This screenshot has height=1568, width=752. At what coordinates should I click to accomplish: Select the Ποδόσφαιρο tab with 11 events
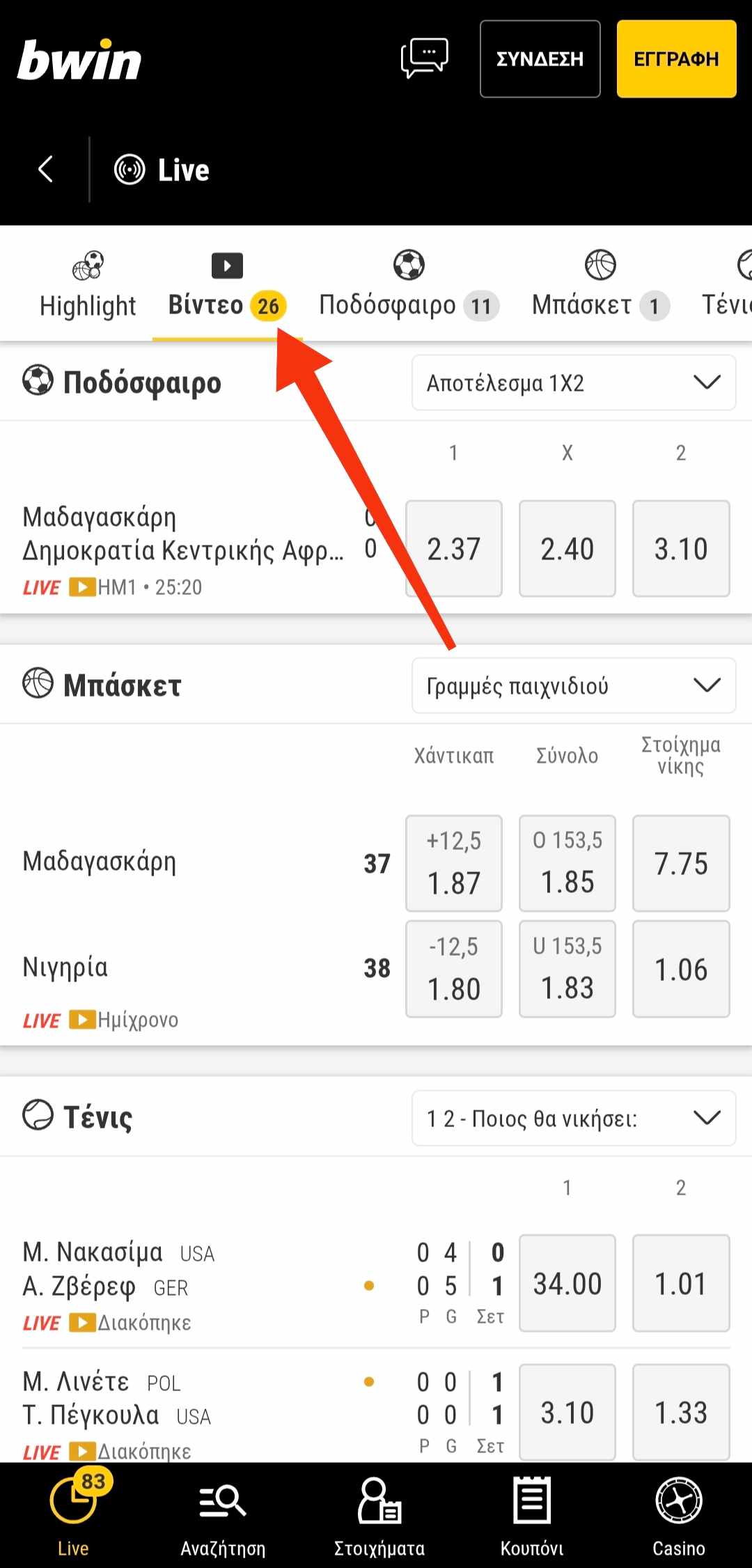point(409,286)
